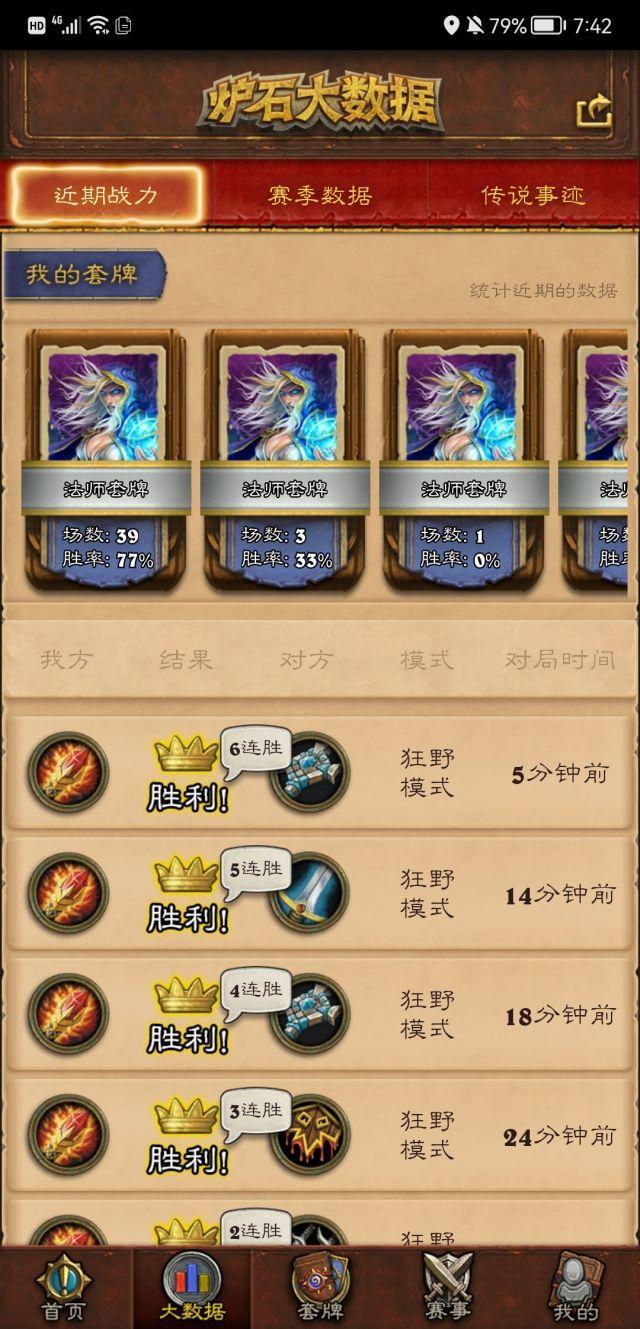Share the stats via top-right share icon

click(594, 110)
